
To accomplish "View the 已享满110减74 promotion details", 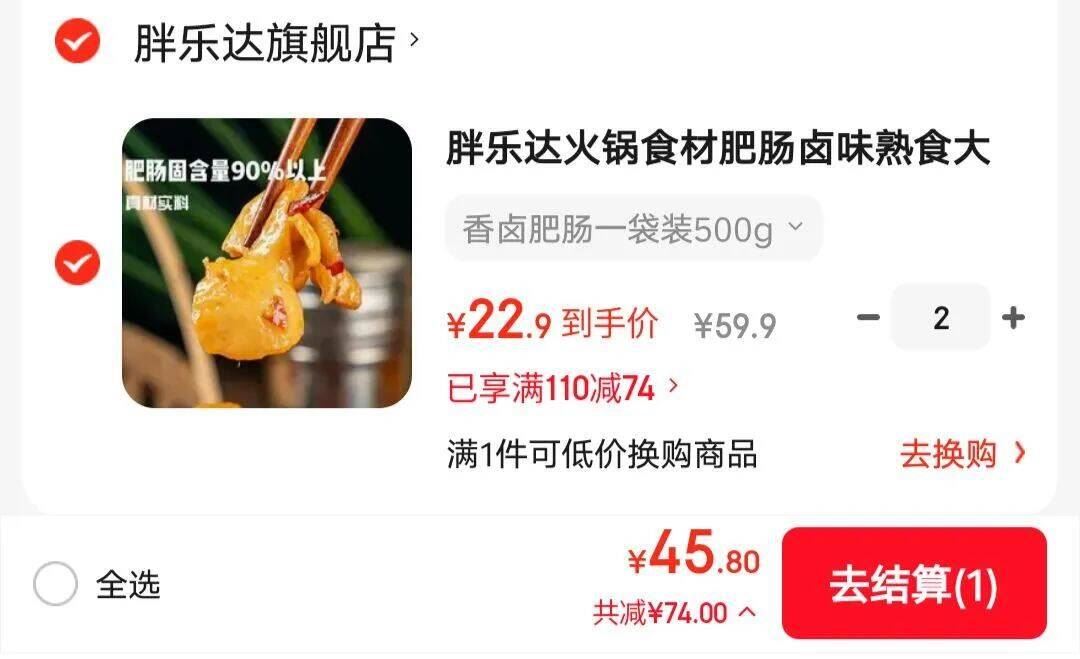I will (x=563, y=388).
